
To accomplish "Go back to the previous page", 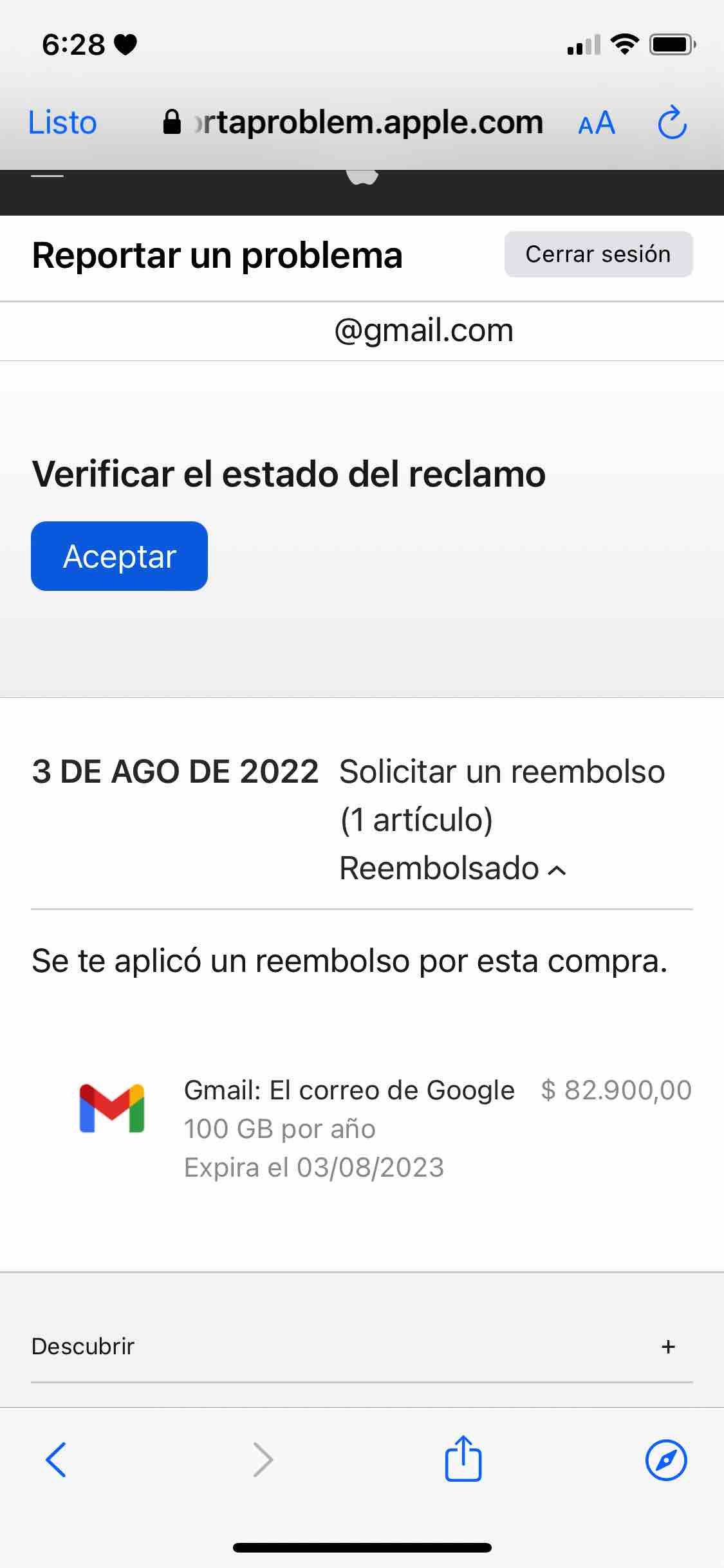I will (x=56, y=1460).
